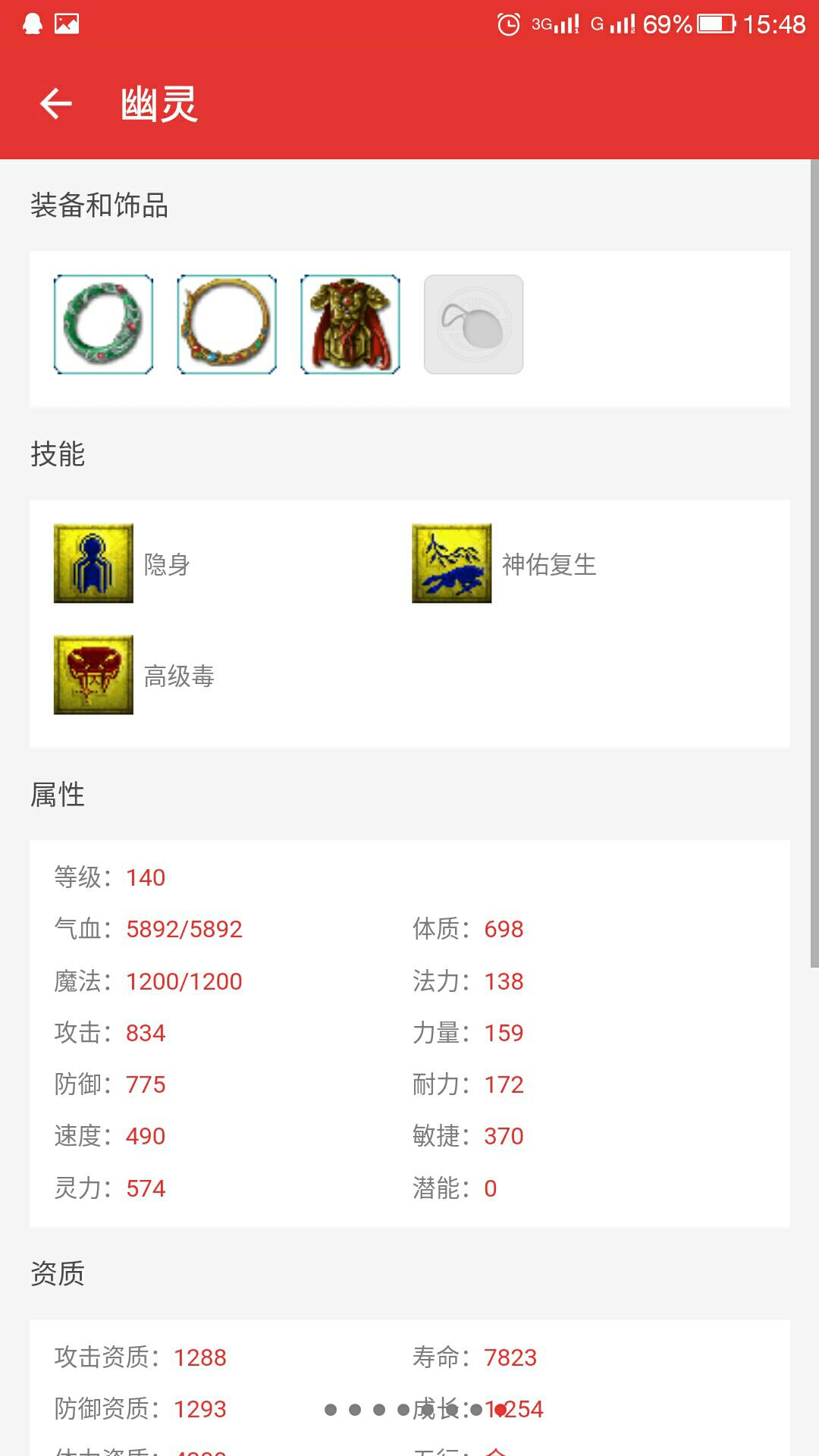Image resolution: width=819 pixels, height=1456 pixels.
Task: View the 高级毒 skill details
Action: coord(94,675)
